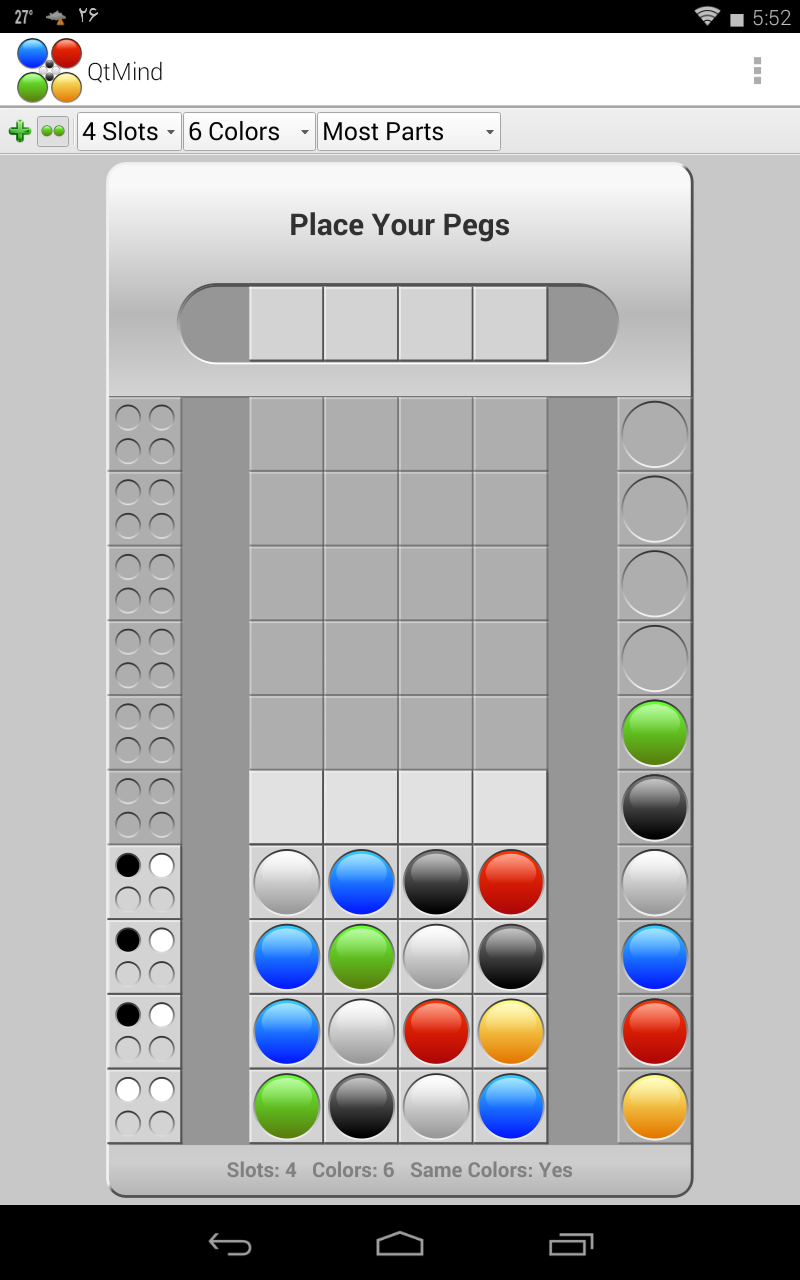Select the blue peg from the palette
800x1280 pixels.
[x=655, y=957]
